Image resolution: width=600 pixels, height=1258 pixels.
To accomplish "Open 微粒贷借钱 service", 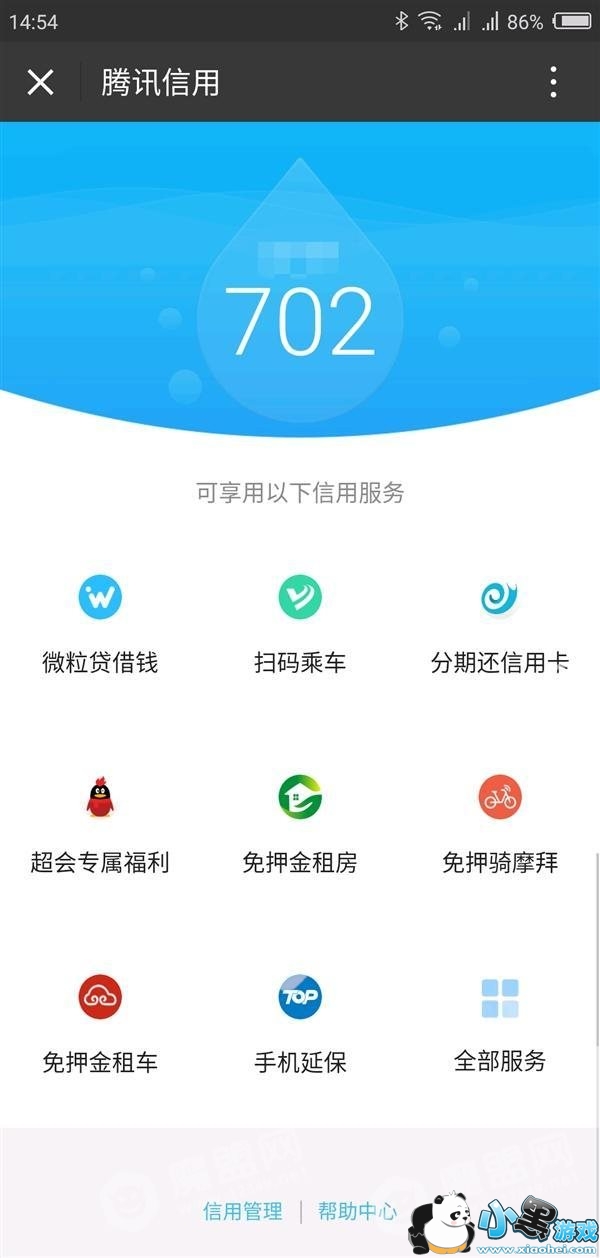I will pos(100,622).
